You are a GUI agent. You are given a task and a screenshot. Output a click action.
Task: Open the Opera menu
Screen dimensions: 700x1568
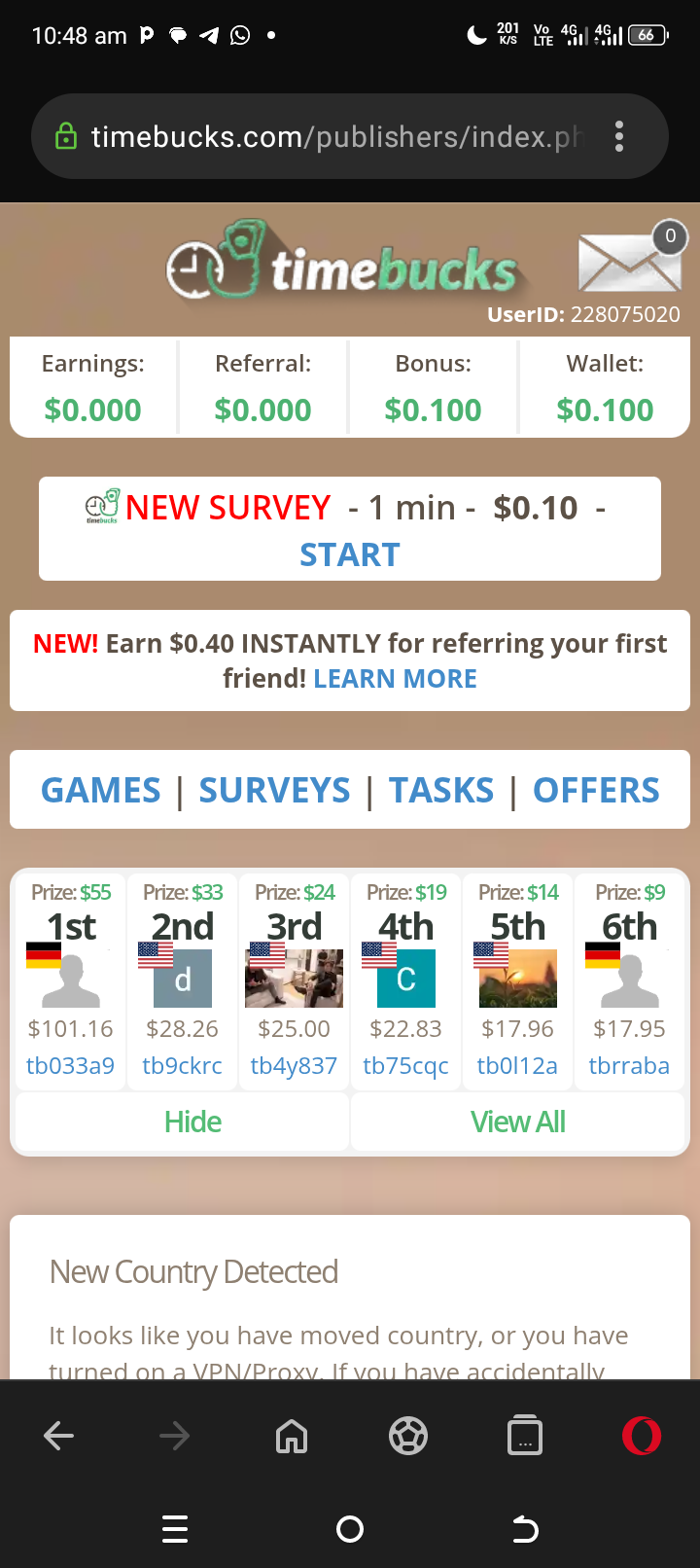click(642, 1436)
